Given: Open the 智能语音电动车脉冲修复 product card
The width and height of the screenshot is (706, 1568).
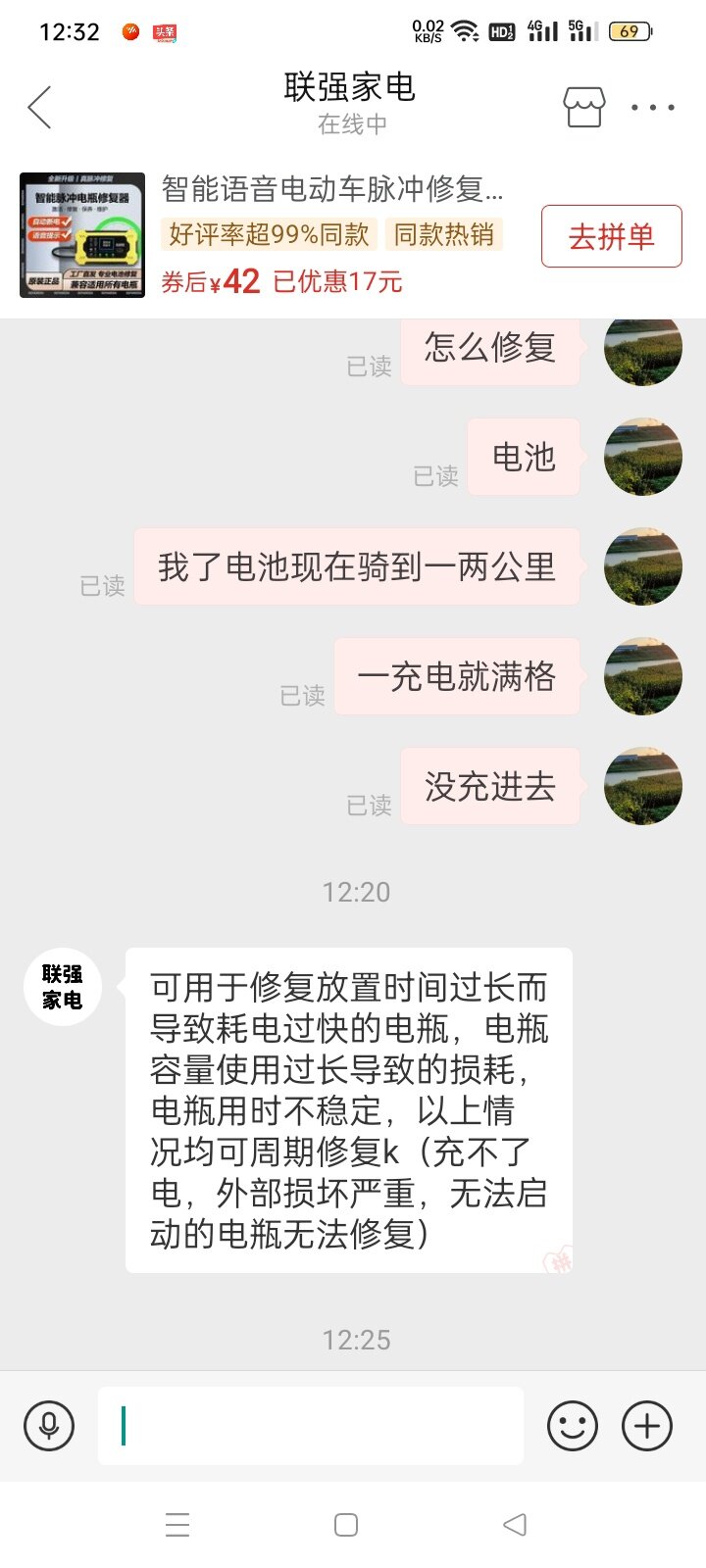Looking at the screenshot, I should click(331, 188).
